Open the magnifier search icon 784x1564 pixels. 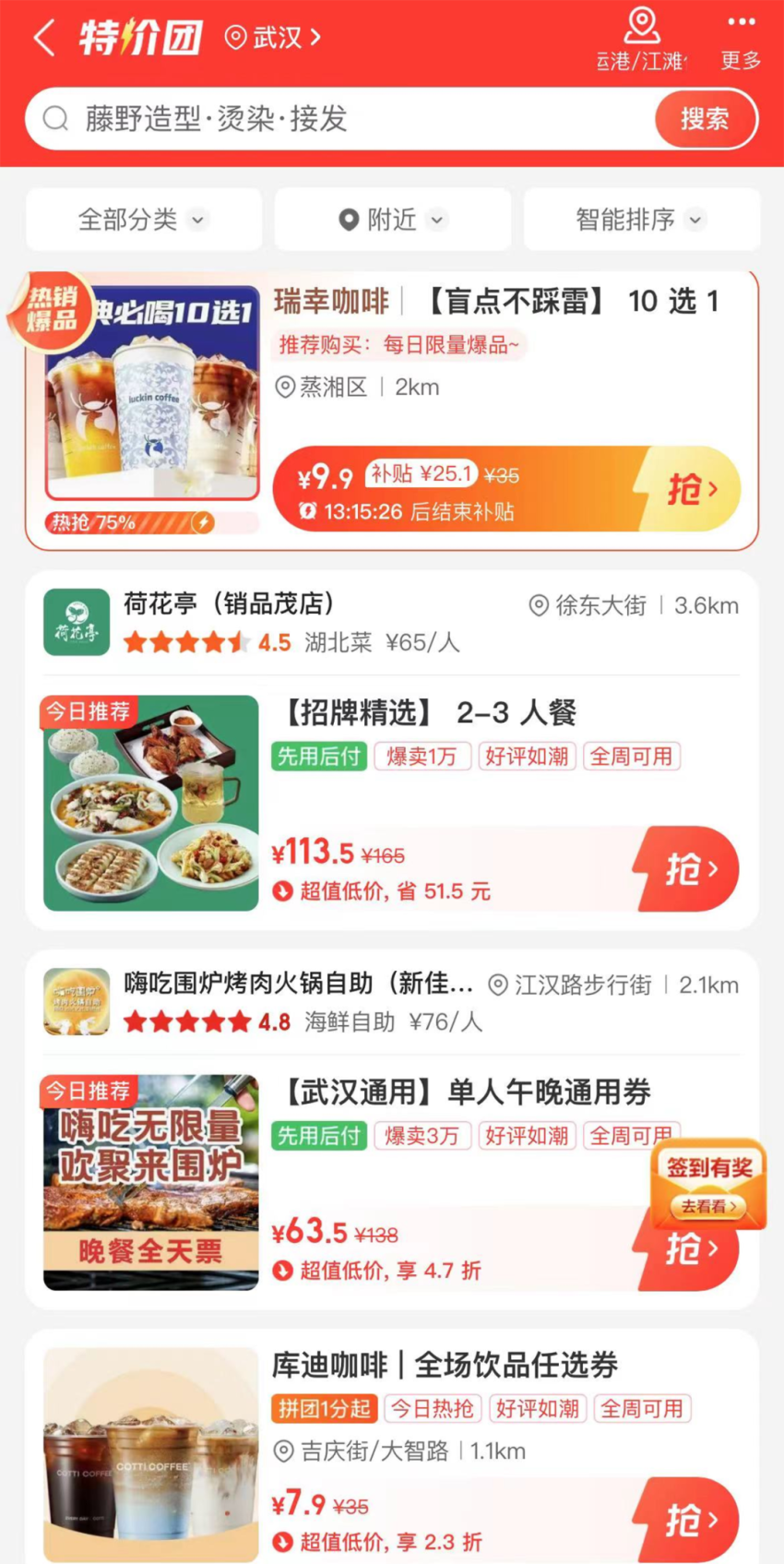(x=57, y=119)
